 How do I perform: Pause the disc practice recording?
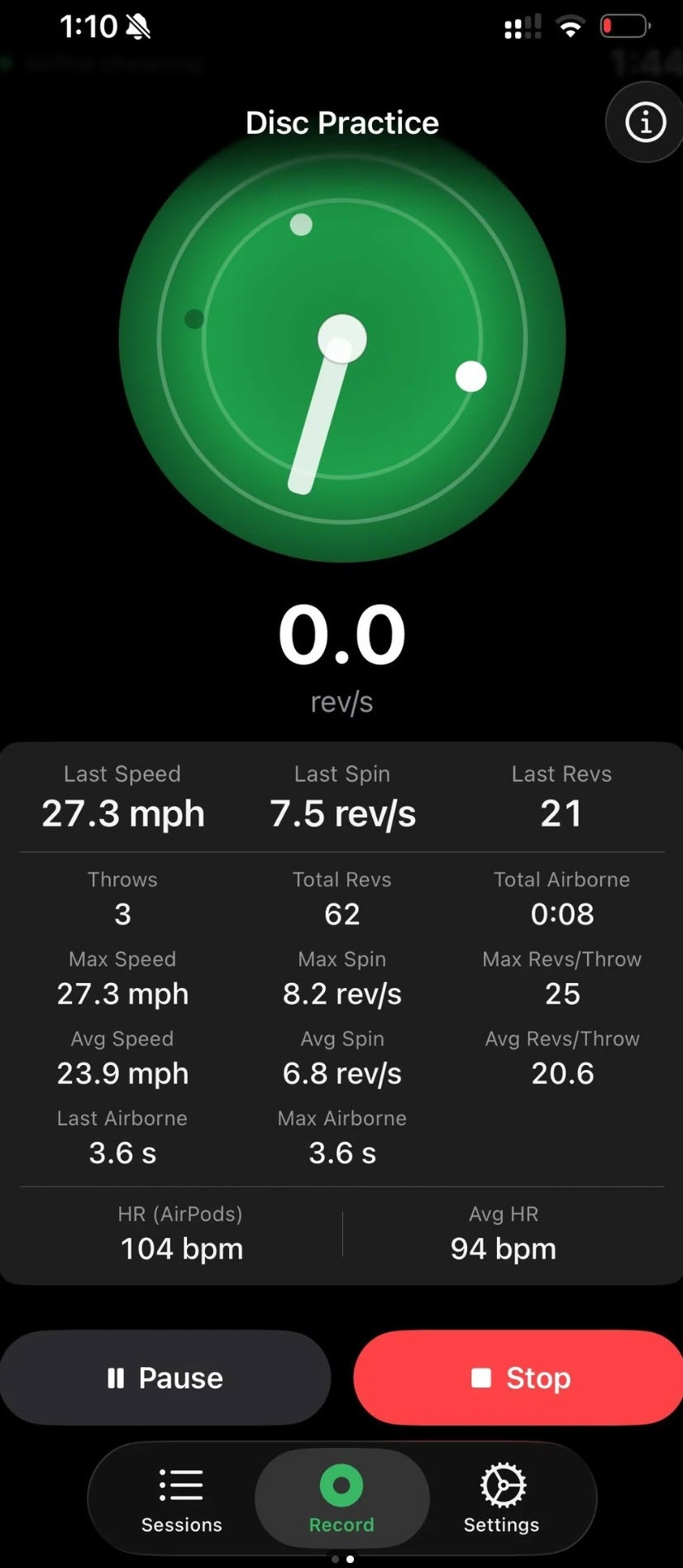click(165, 1378)
